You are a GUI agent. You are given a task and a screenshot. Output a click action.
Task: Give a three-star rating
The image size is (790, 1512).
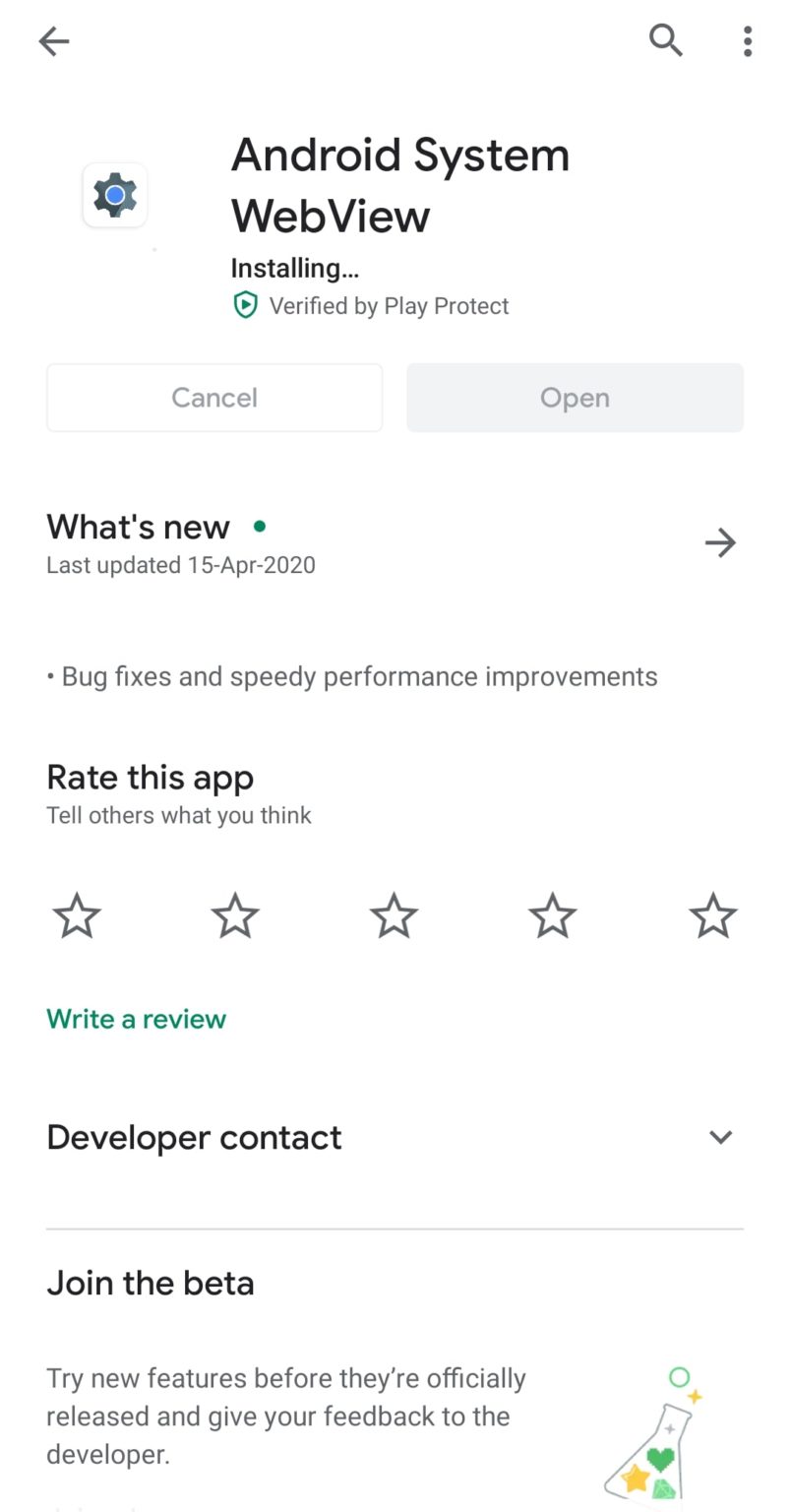click(394, 915)
